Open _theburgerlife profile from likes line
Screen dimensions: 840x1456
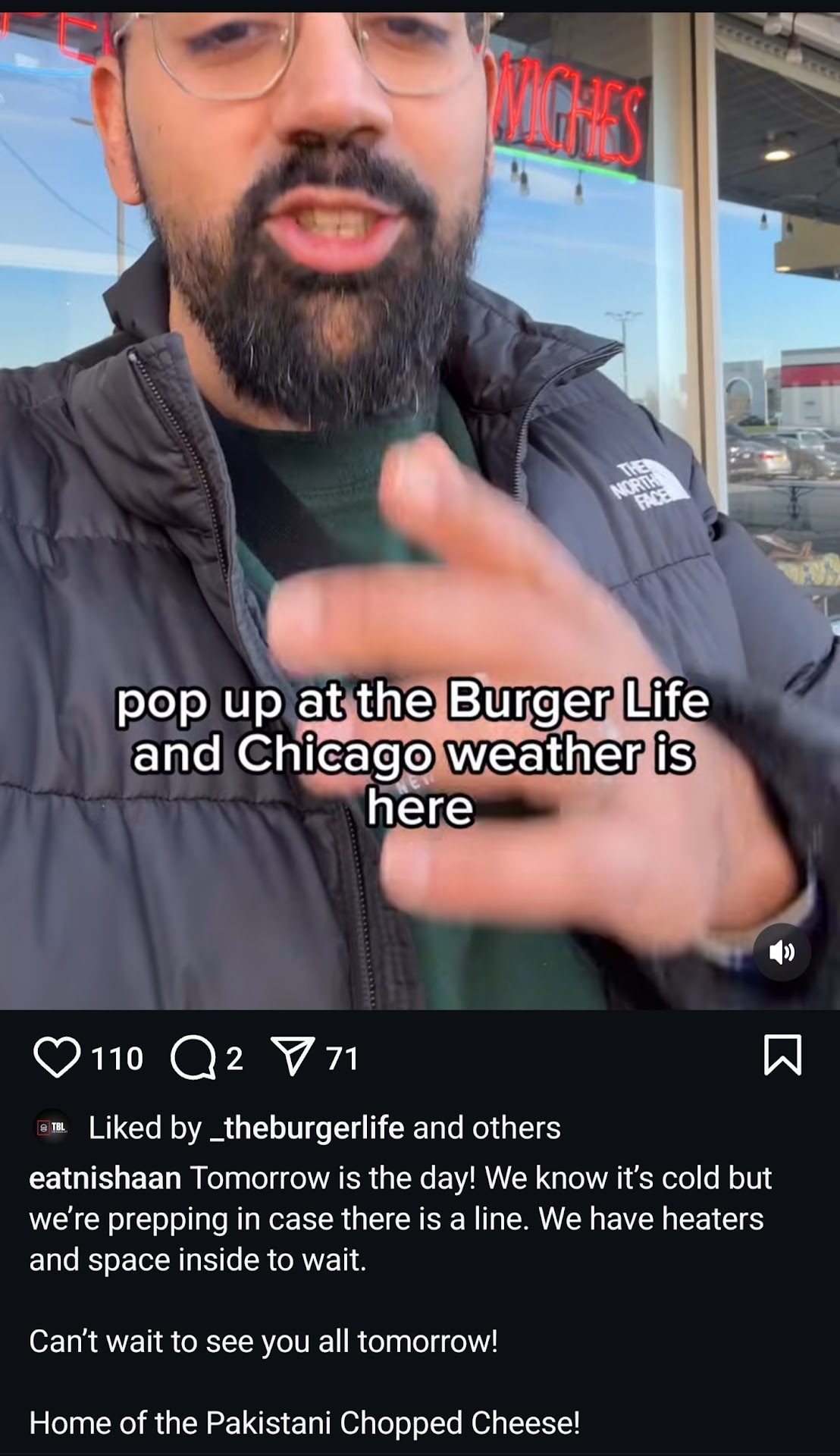[306, 1128]
